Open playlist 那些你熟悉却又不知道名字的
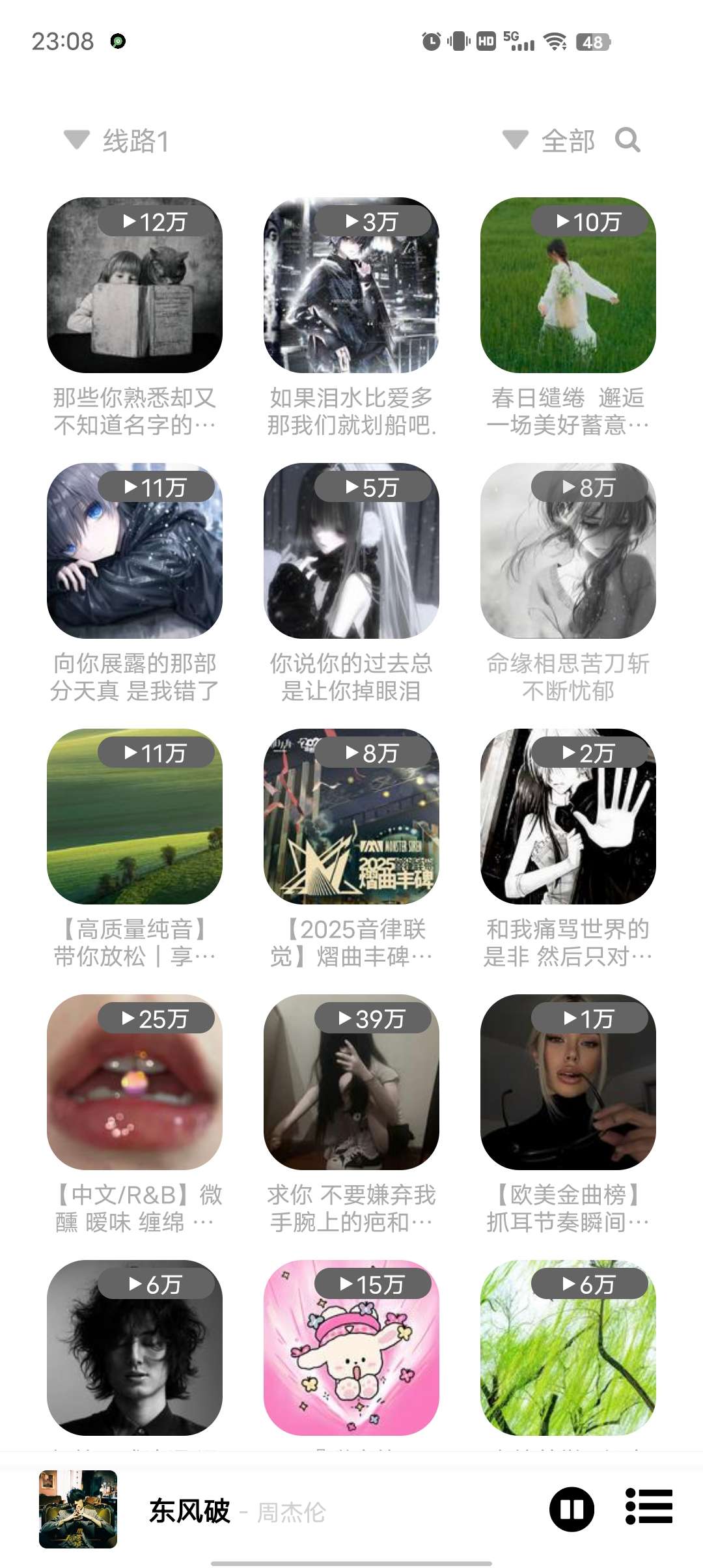Screen dimensions: 703x1568 pos(135,285)
